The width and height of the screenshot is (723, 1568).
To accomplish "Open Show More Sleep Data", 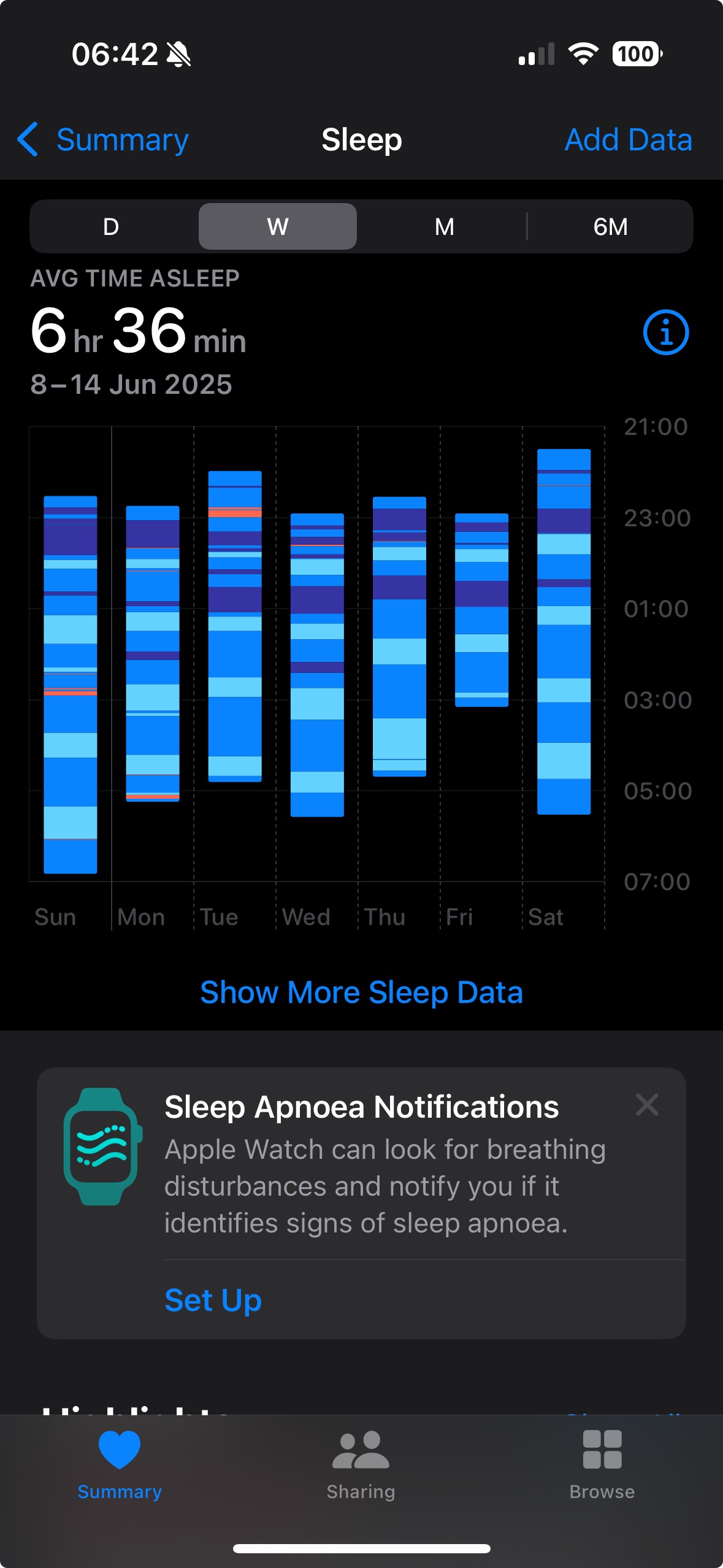I will pos(361,992).
